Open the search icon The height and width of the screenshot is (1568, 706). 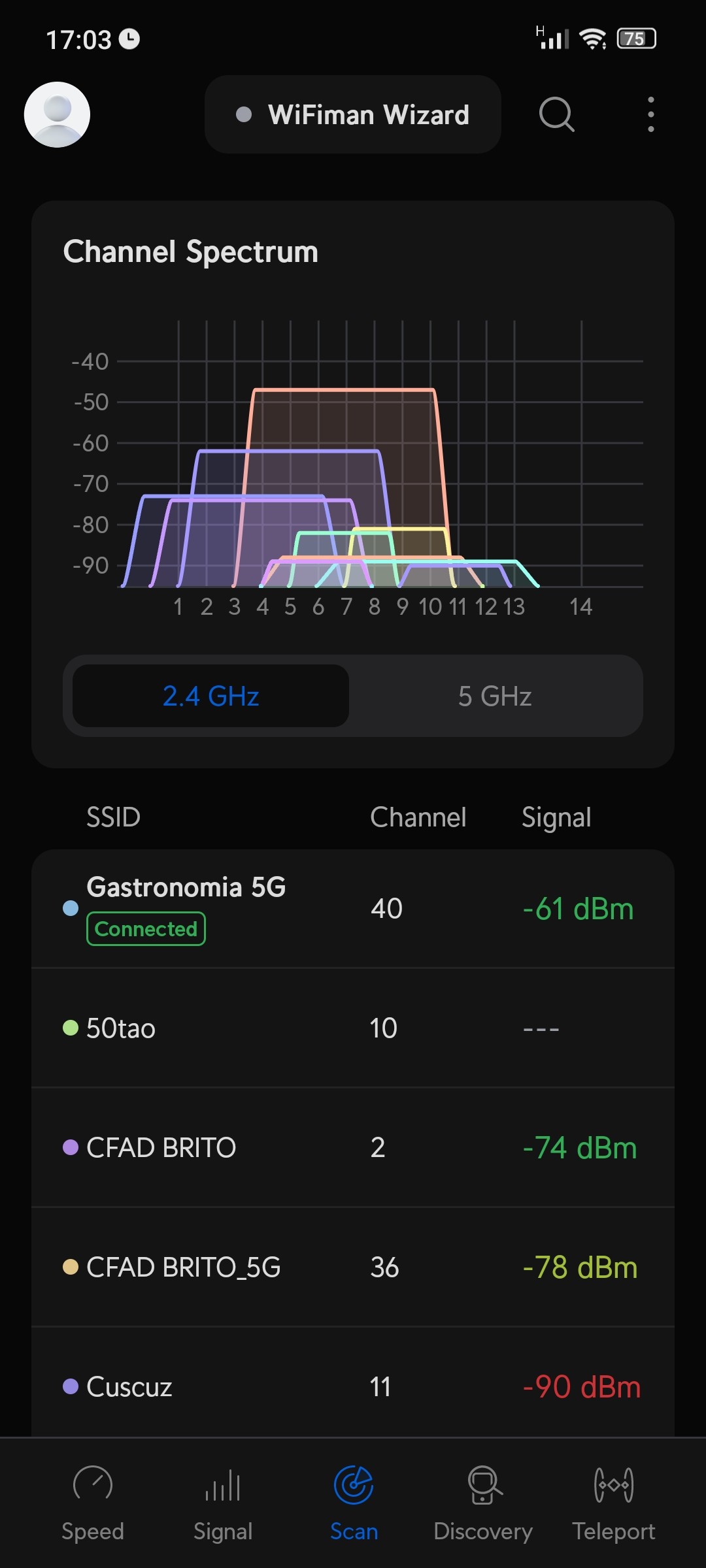pos(556,114)
